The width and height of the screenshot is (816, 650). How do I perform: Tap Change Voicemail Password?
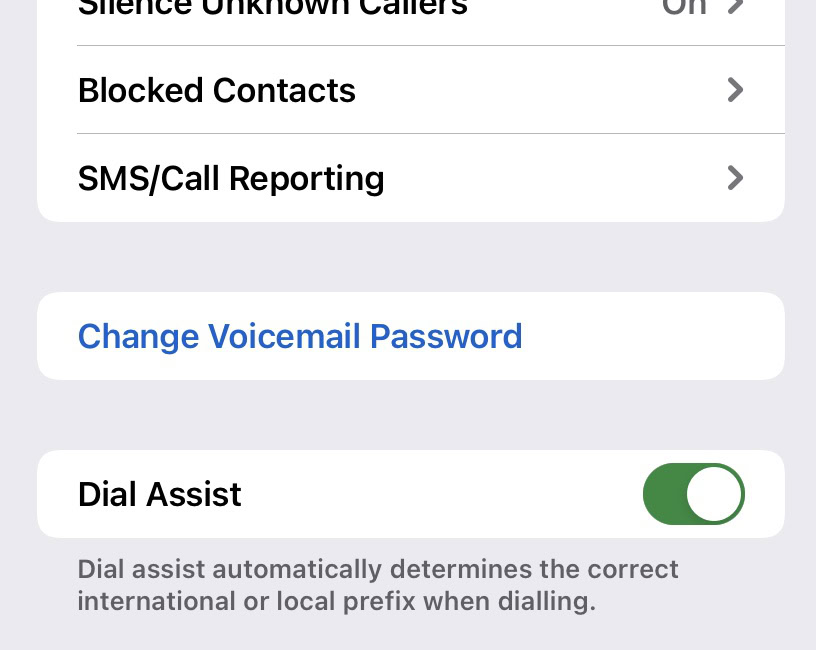click(300, 336)
